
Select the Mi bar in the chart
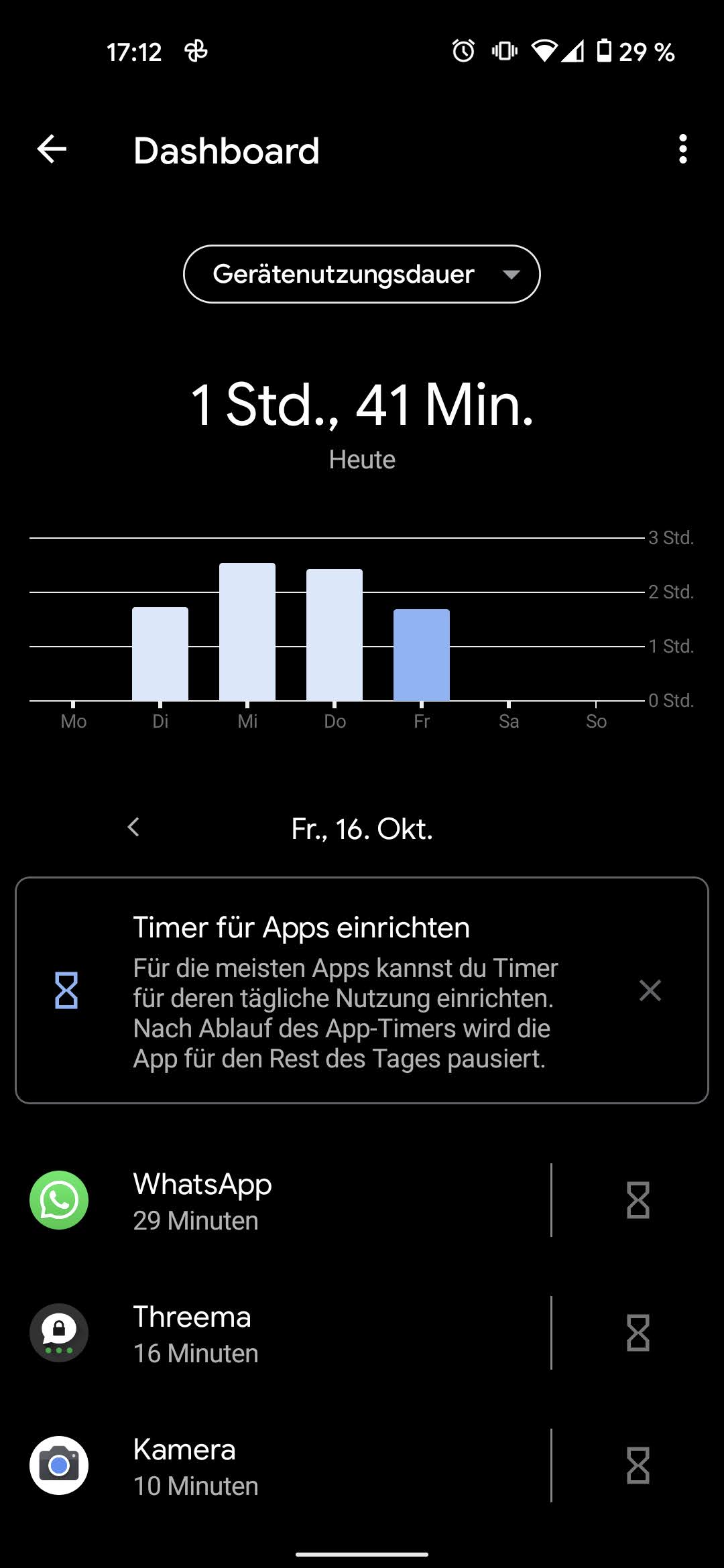click(247, 632)
